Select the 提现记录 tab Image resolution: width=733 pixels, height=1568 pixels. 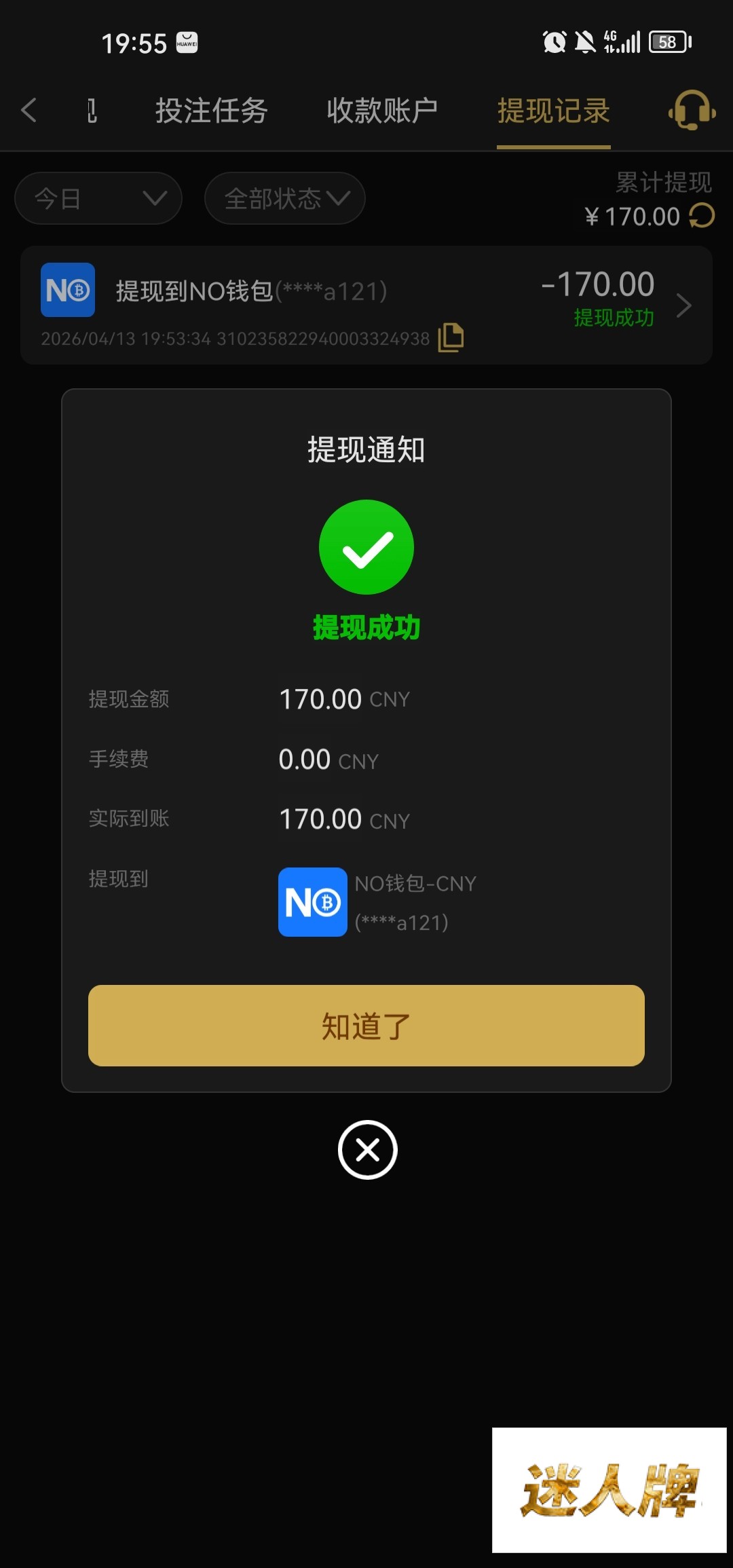(553, 111)
